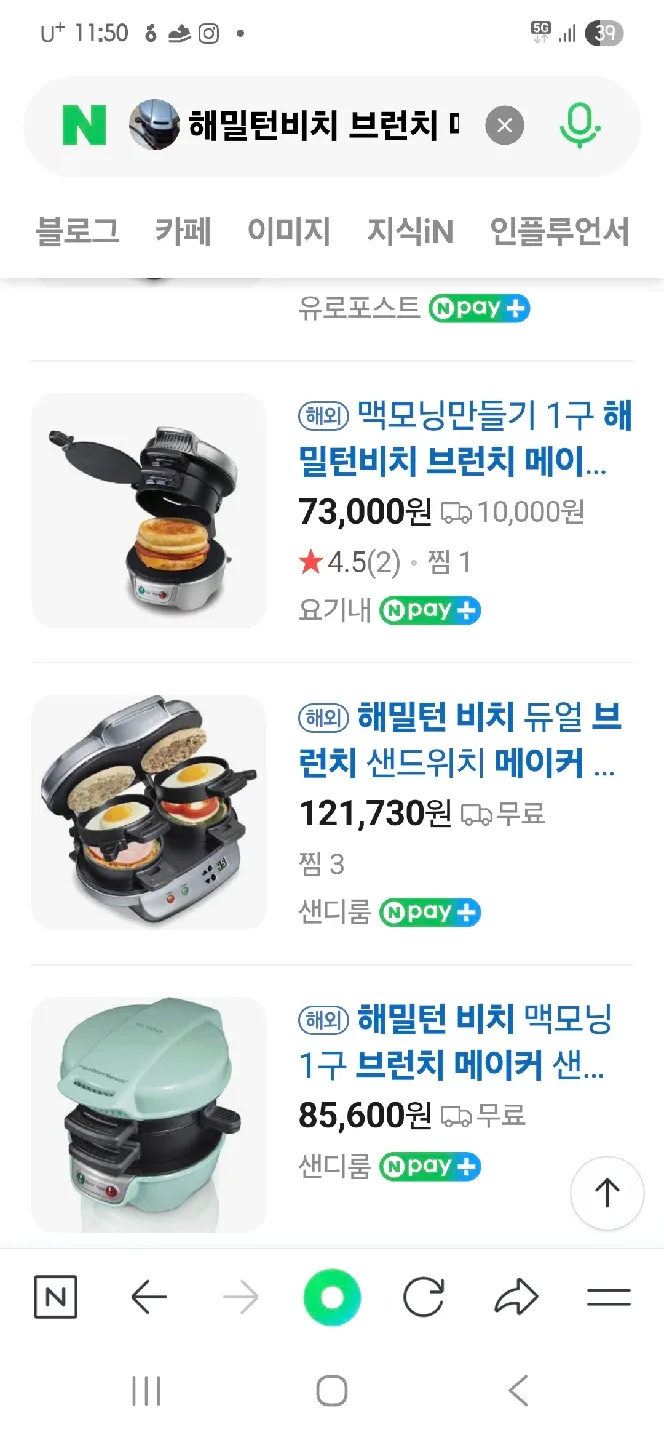Open the mint green brunch maker image
Viewport: 664px width, 1440px height.
coord(149,1114)
